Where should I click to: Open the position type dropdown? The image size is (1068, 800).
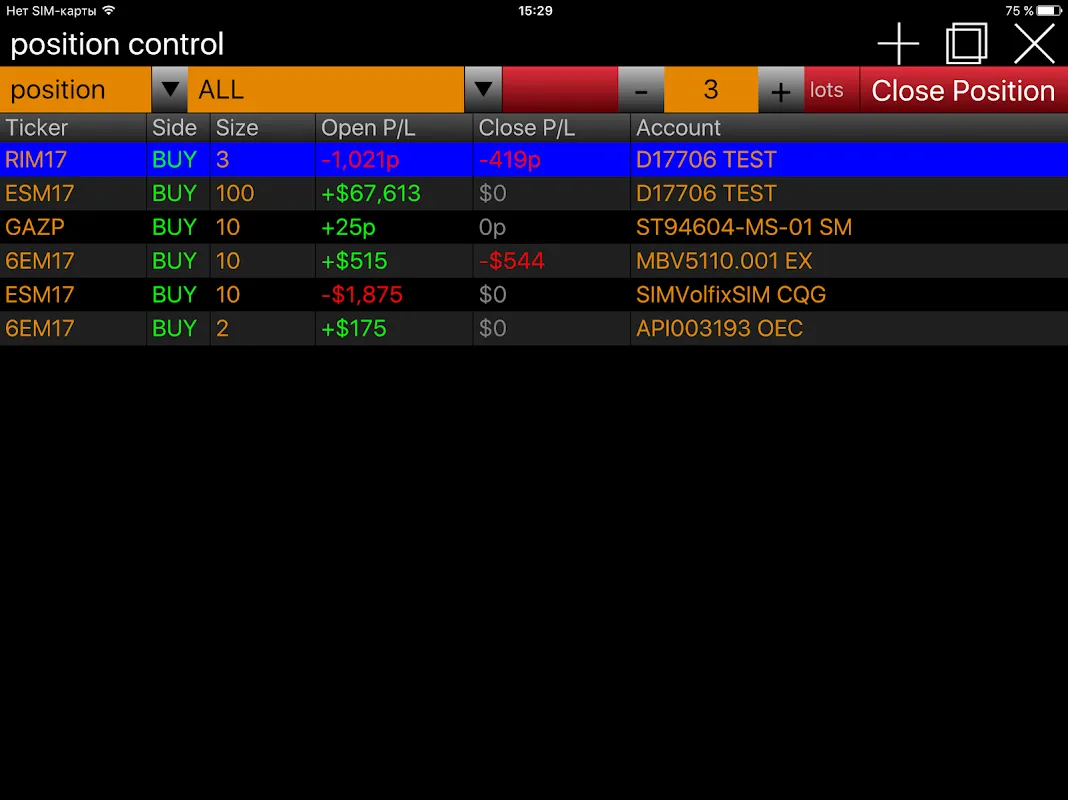click(169, 90)
